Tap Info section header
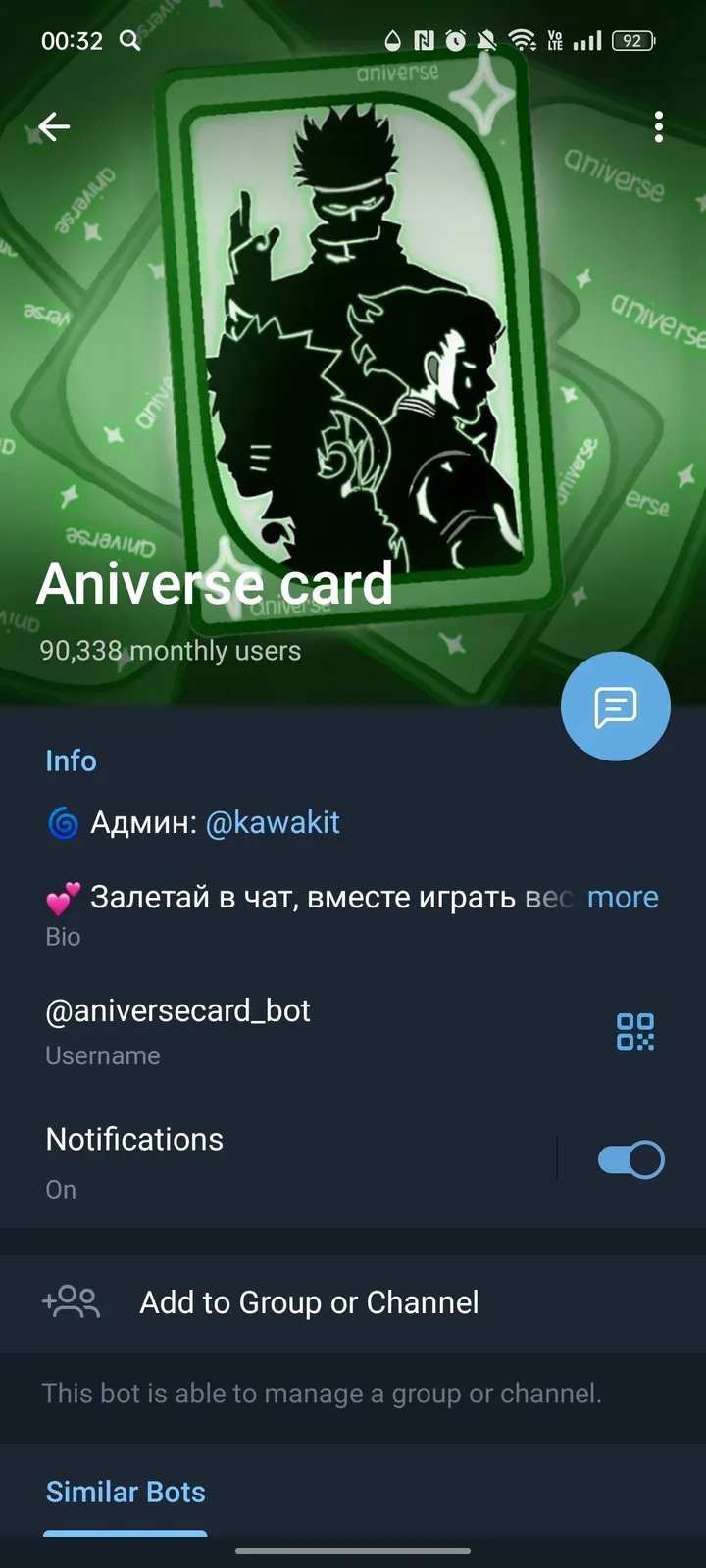 pyautogui.click(x=71, y=760)
